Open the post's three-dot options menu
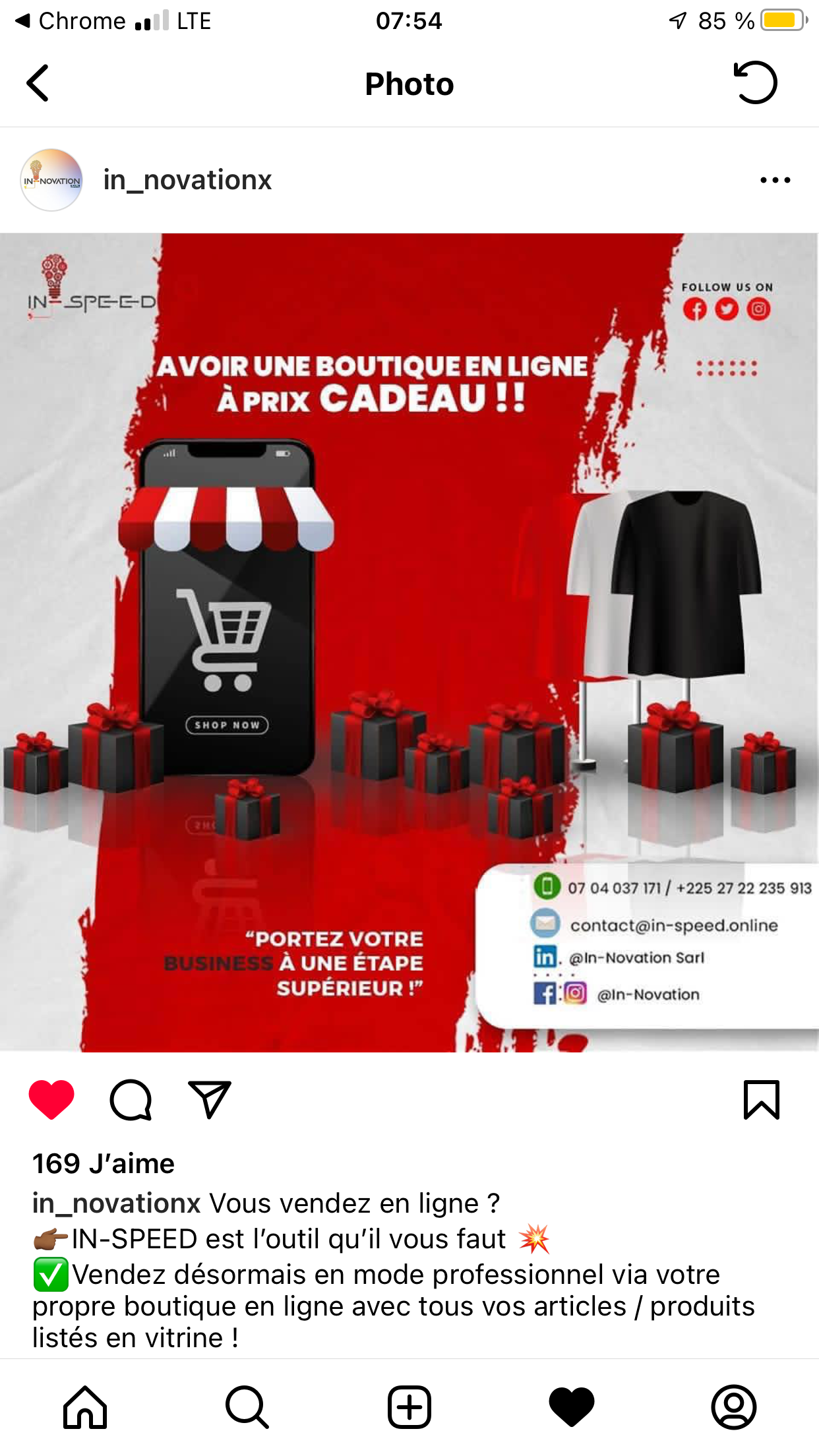Viewport: 819px width, 1456px height. [775, 179]
